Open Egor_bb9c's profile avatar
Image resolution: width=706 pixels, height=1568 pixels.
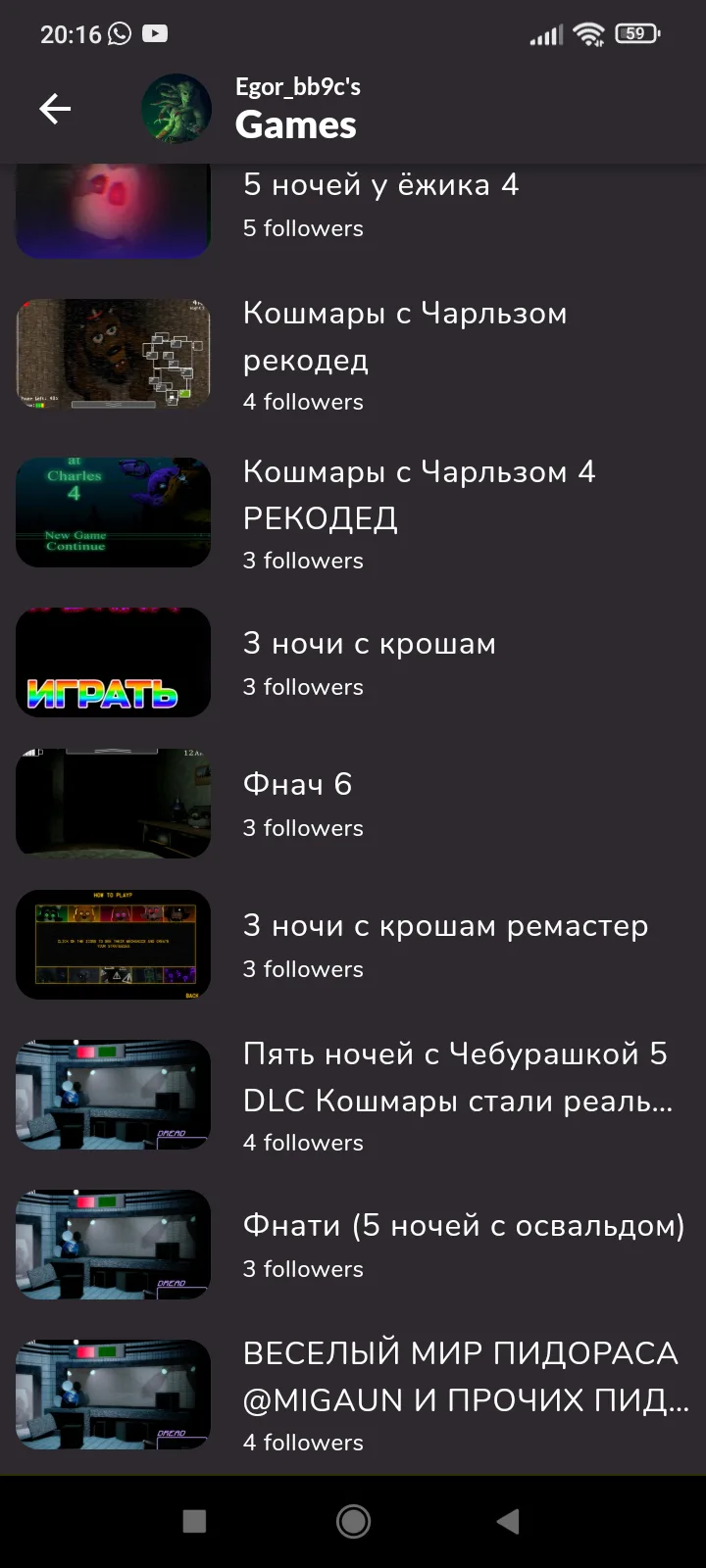click(x=176, y=109)
